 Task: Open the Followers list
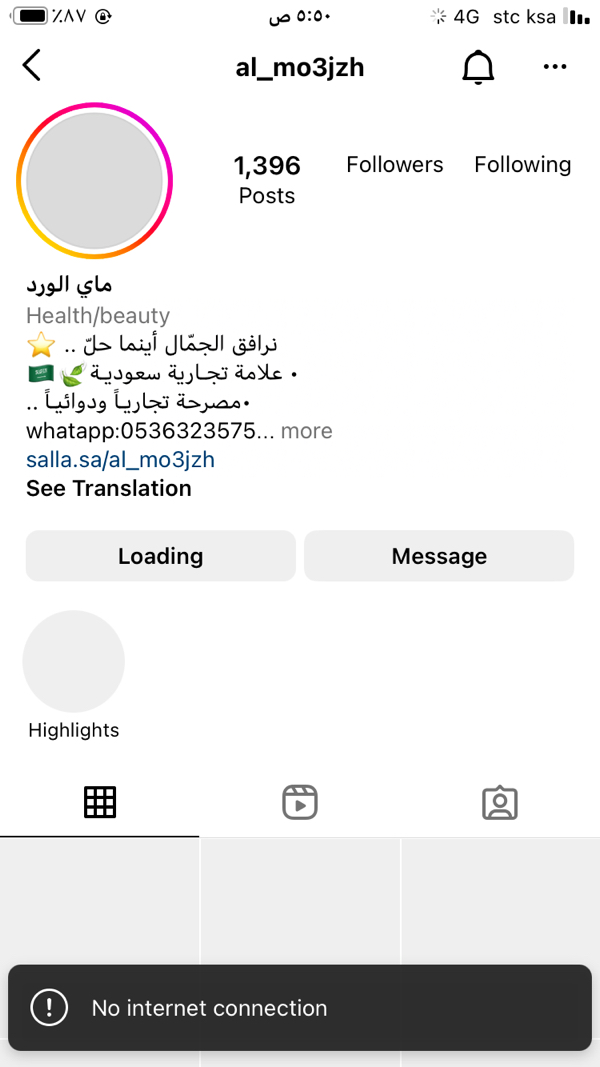[394, 165]
